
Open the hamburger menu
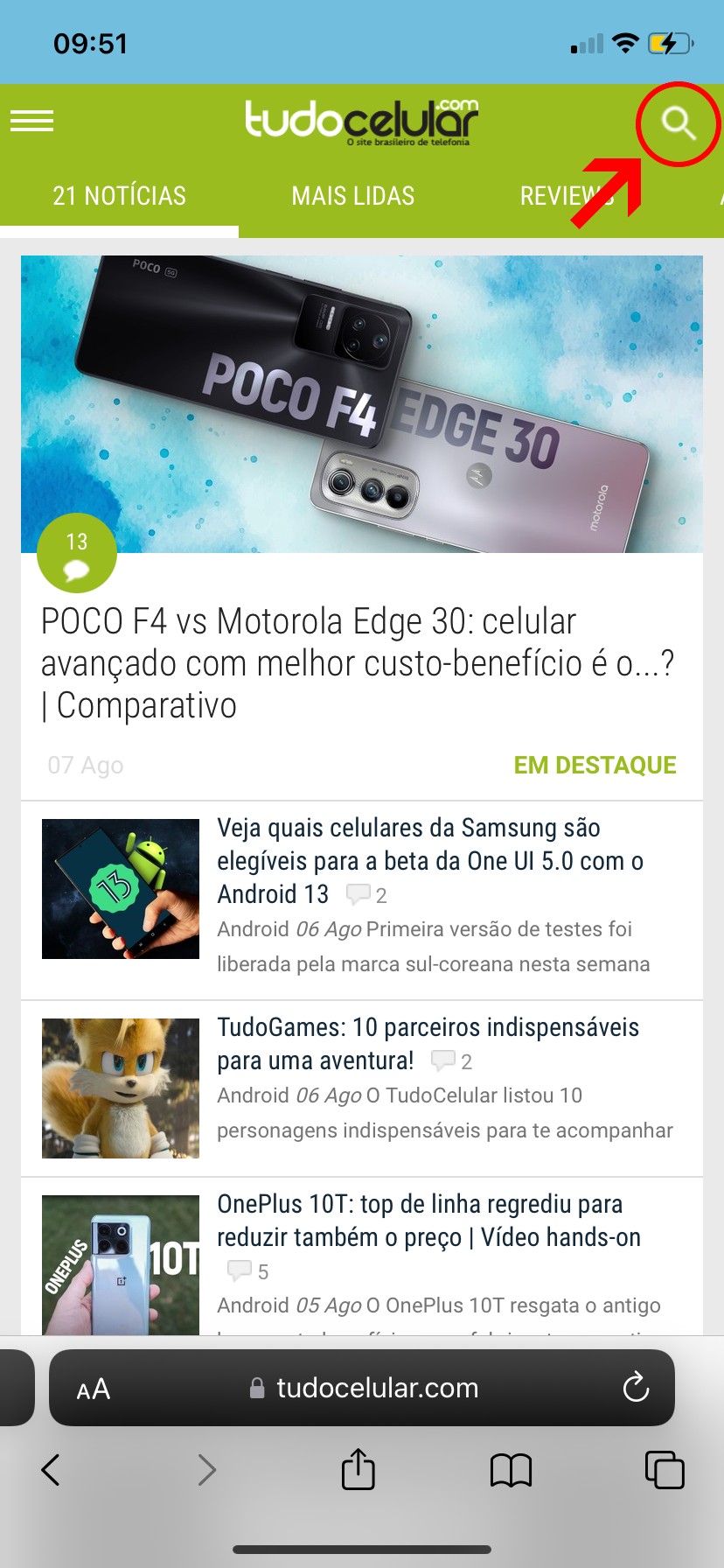coord(32,121)
